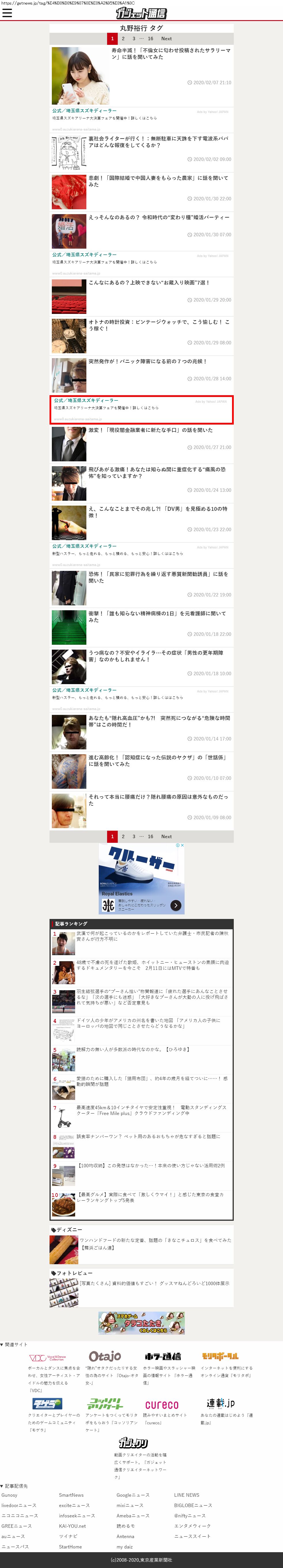
Task: Open the hamburger menu
Action: [7, 13]
